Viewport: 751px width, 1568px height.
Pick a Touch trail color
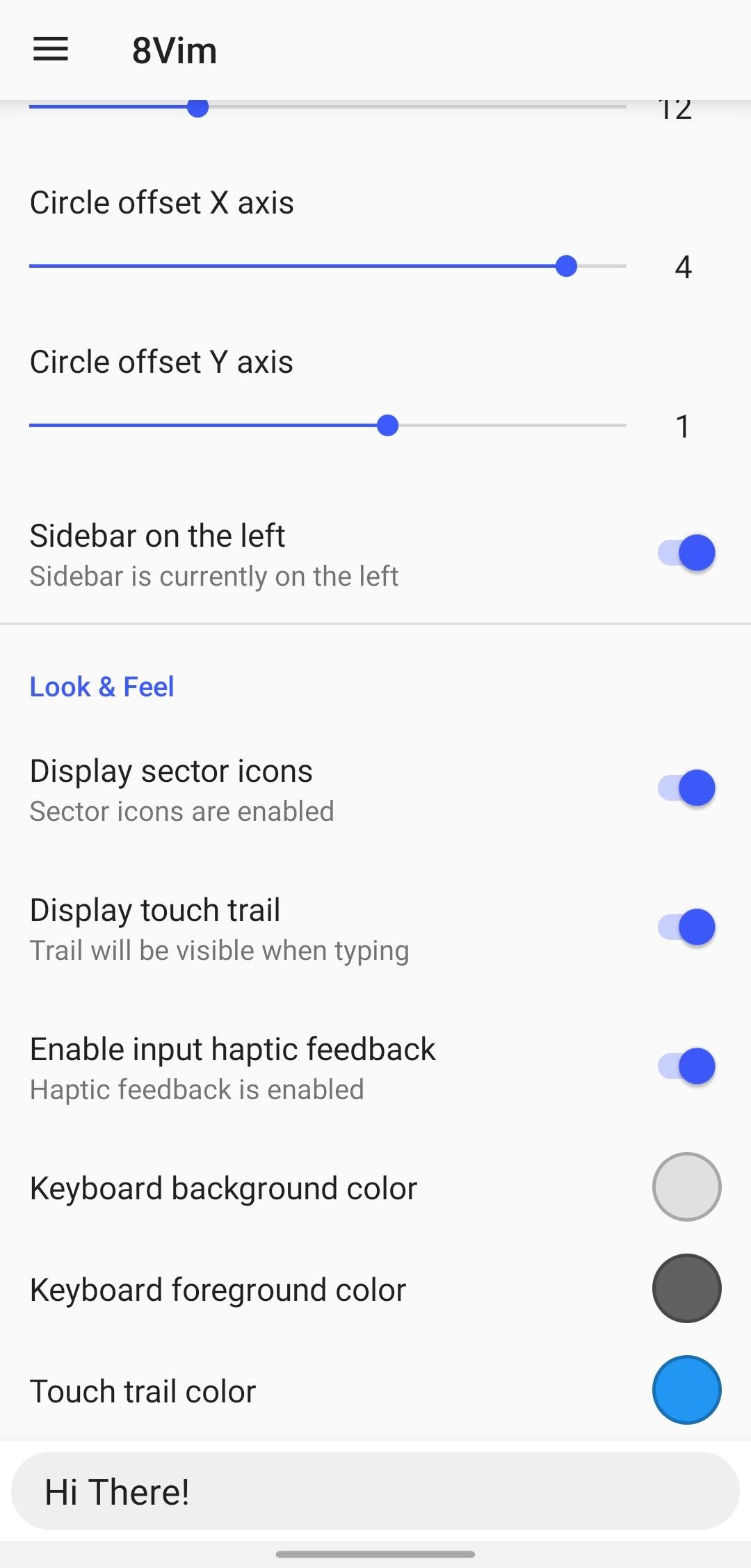click(x=686, y=1390)
